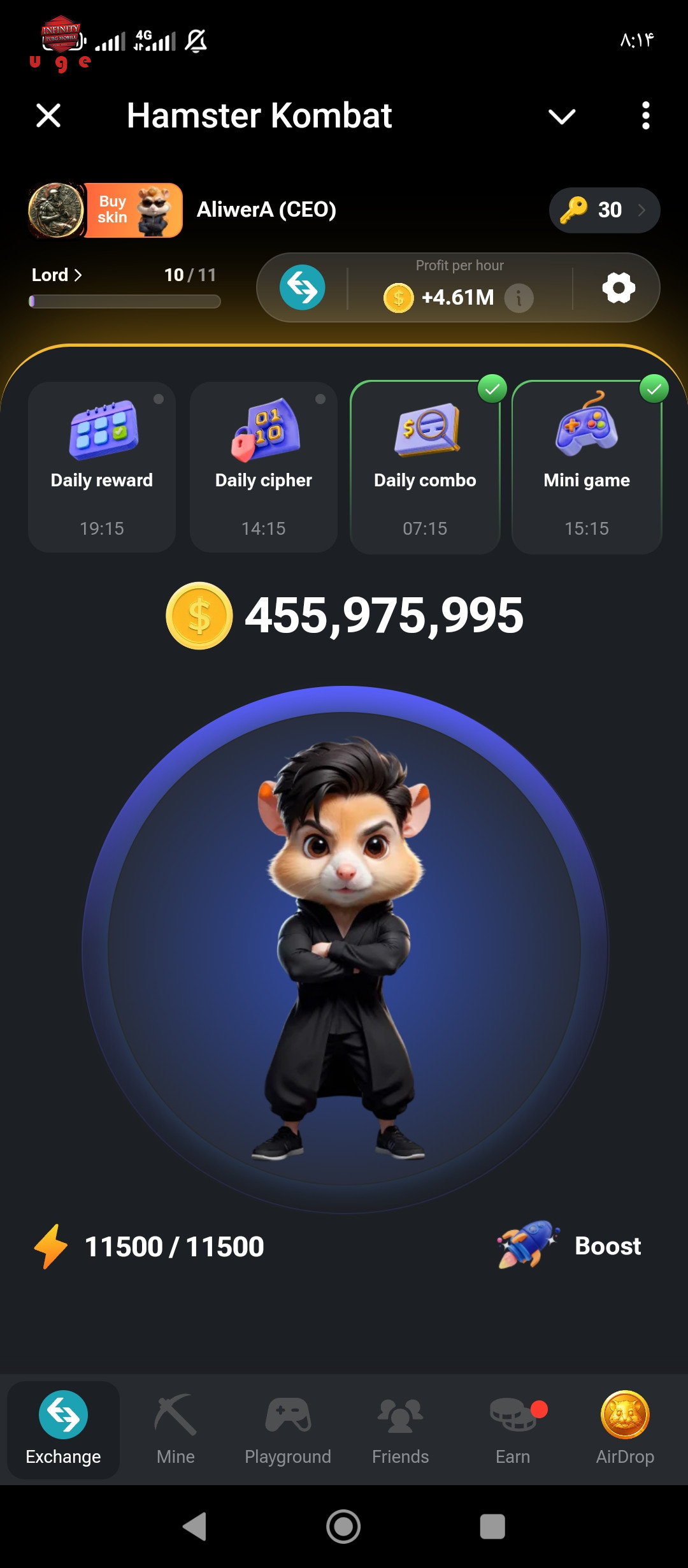
Task: Close the Hamster Kombat mini app
Action: [x=48, y=116]
